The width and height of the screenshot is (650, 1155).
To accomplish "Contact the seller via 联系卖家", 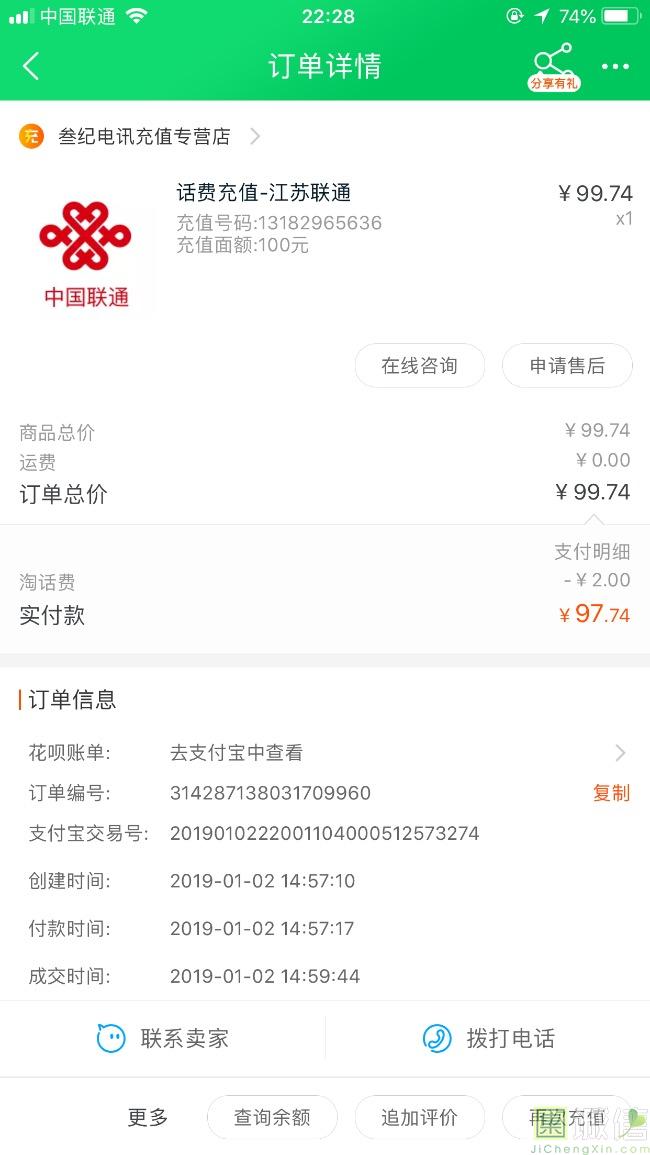I will 163,1039.
